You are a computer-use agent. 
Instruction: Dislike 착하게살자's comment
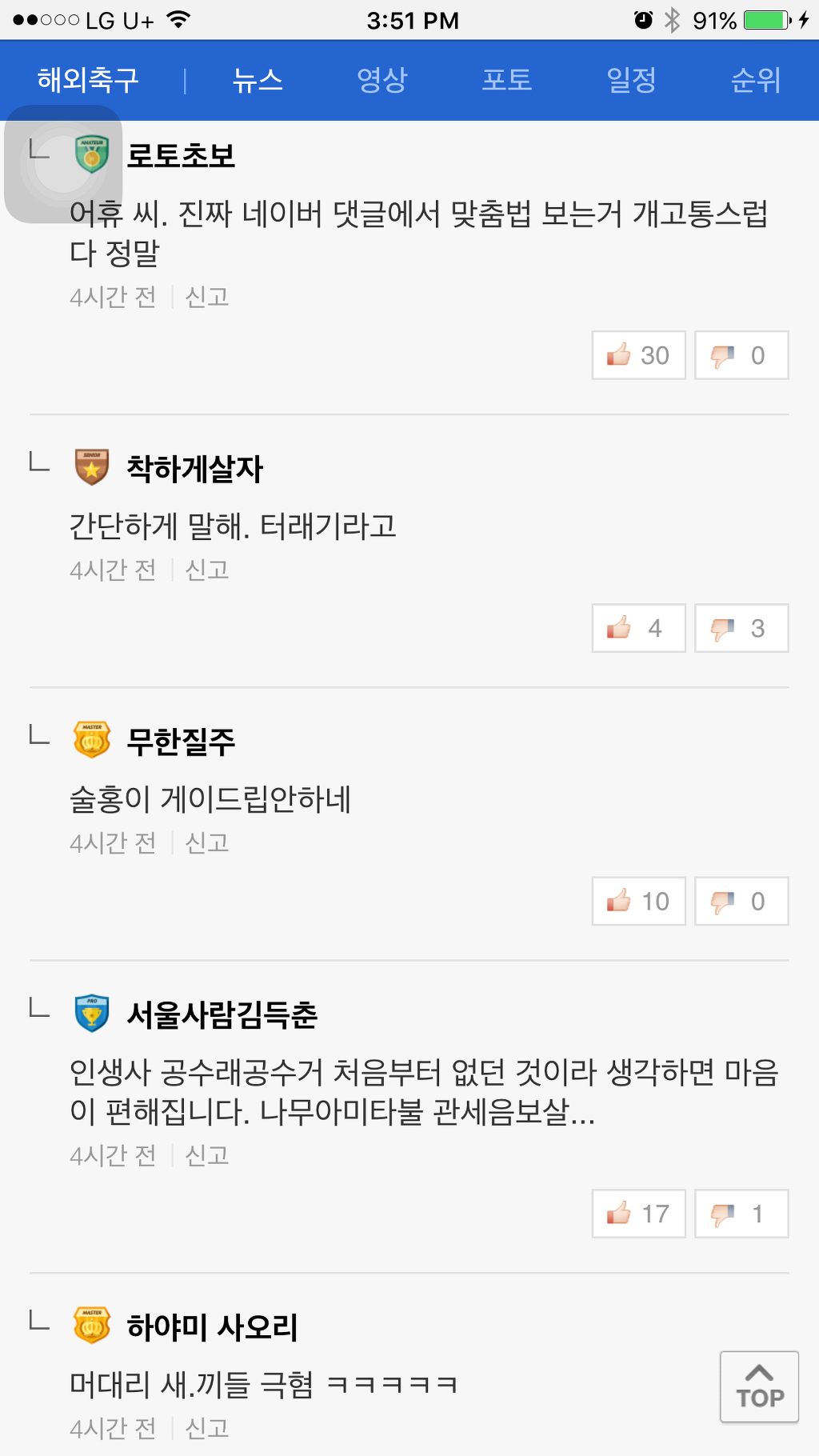click(741, 628)
